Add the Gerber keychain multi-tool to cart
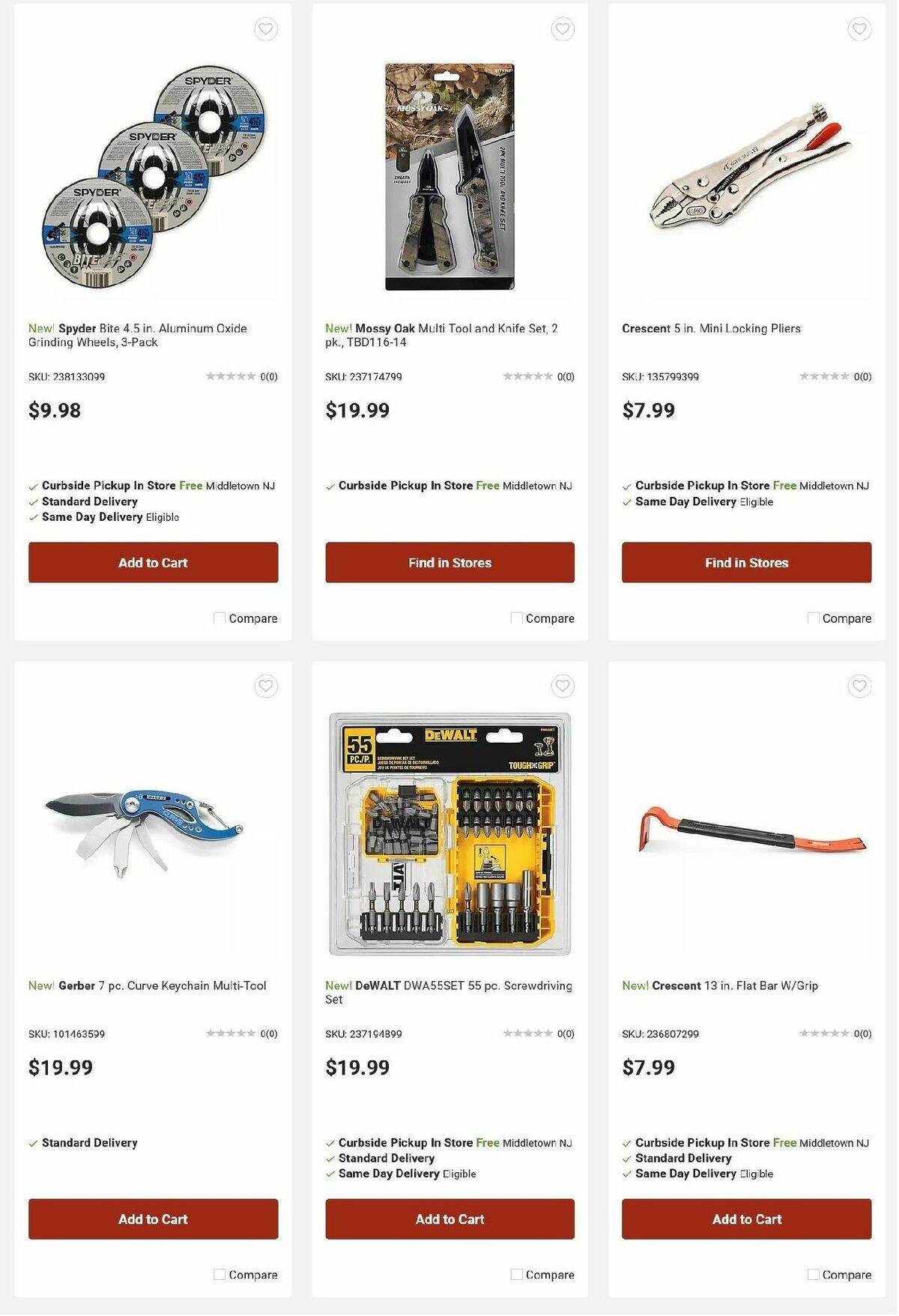The image size is (899, 1316). pyautogui.click(x=153, y=1219)
